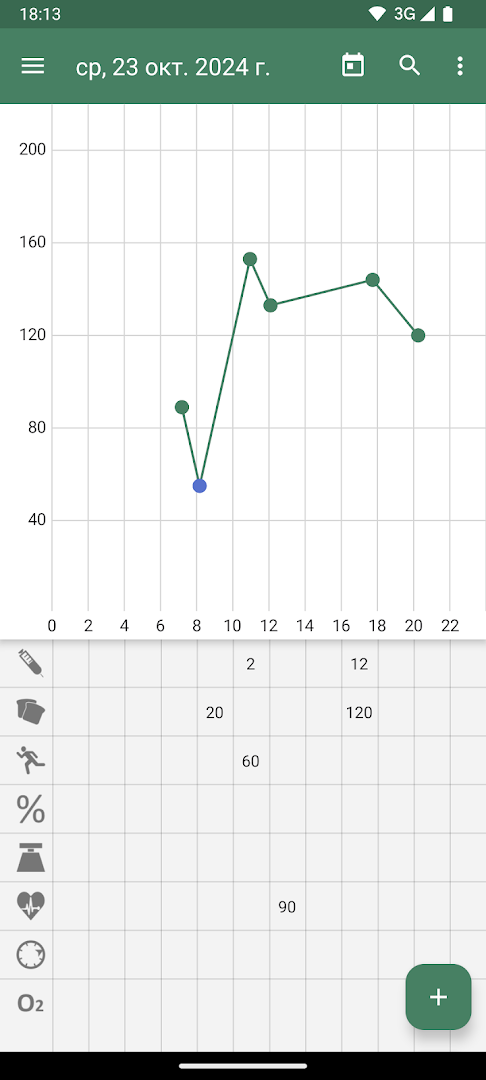Open the hamburger navigation drawer
The height and width of the screenshot is (1080, 486).
pos(32,66)
